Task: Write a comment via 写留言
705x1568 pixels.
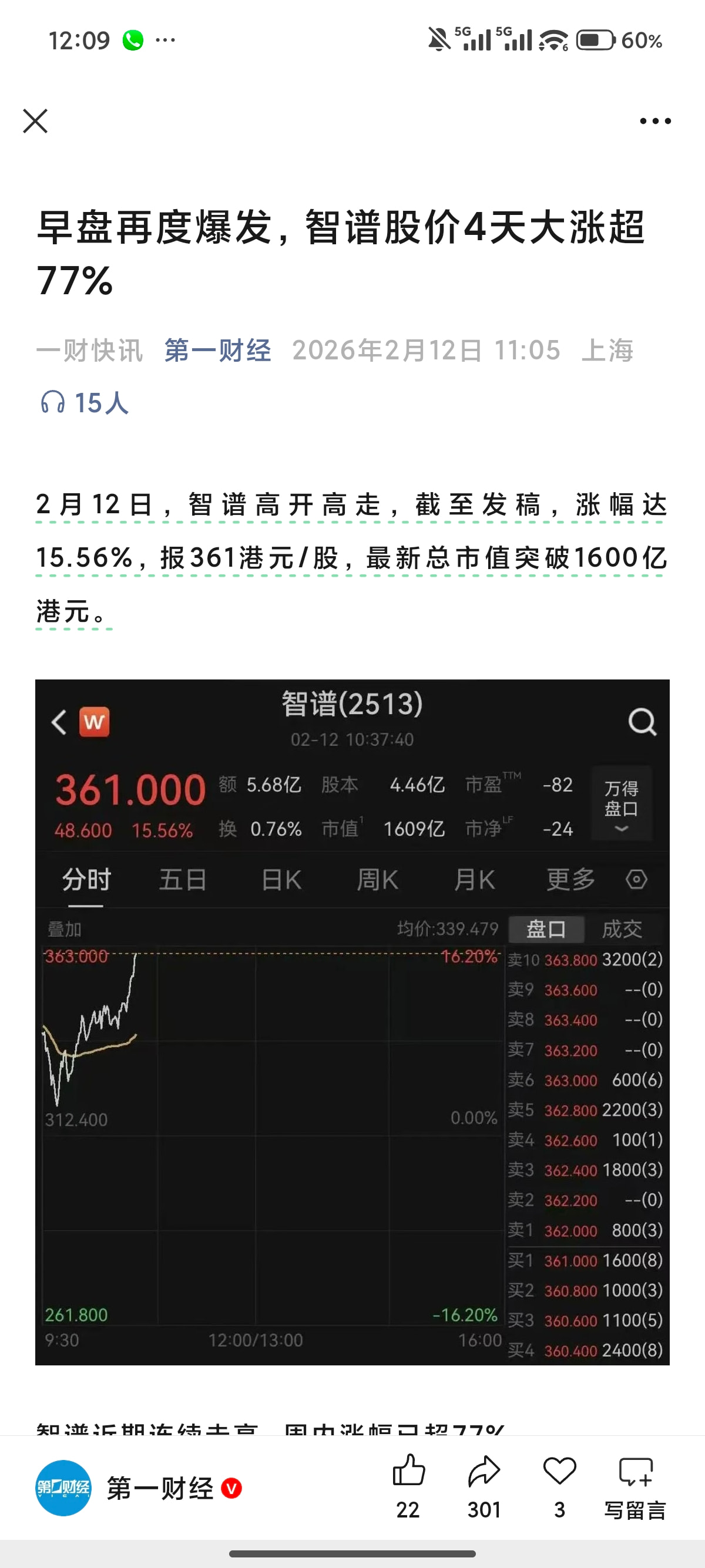Action: click(636, 1486)
